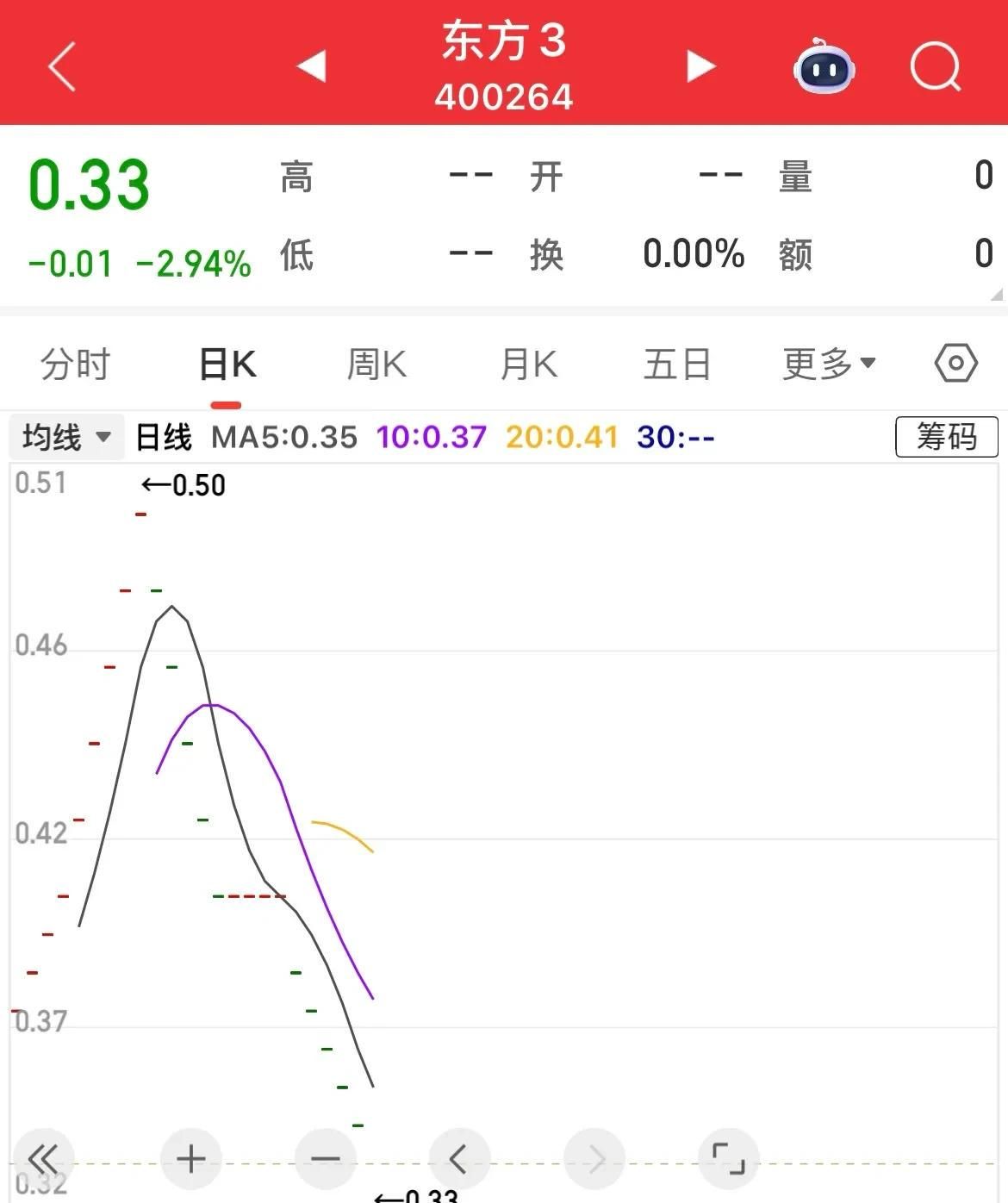Enter fullscreen chart view

point(728,1158)
